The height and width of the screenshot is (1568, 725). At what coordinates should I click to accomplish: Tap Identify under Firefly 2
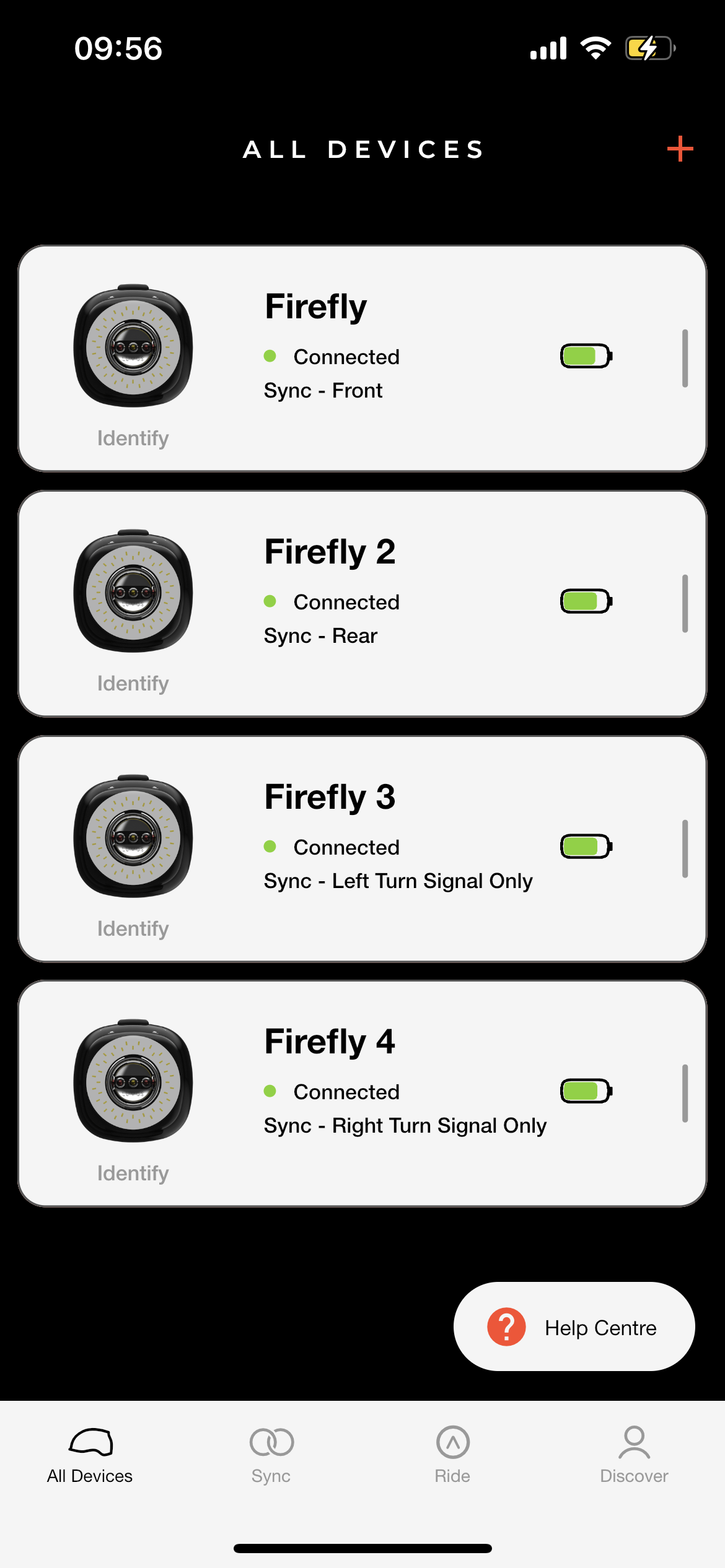(x=133, y=684)
